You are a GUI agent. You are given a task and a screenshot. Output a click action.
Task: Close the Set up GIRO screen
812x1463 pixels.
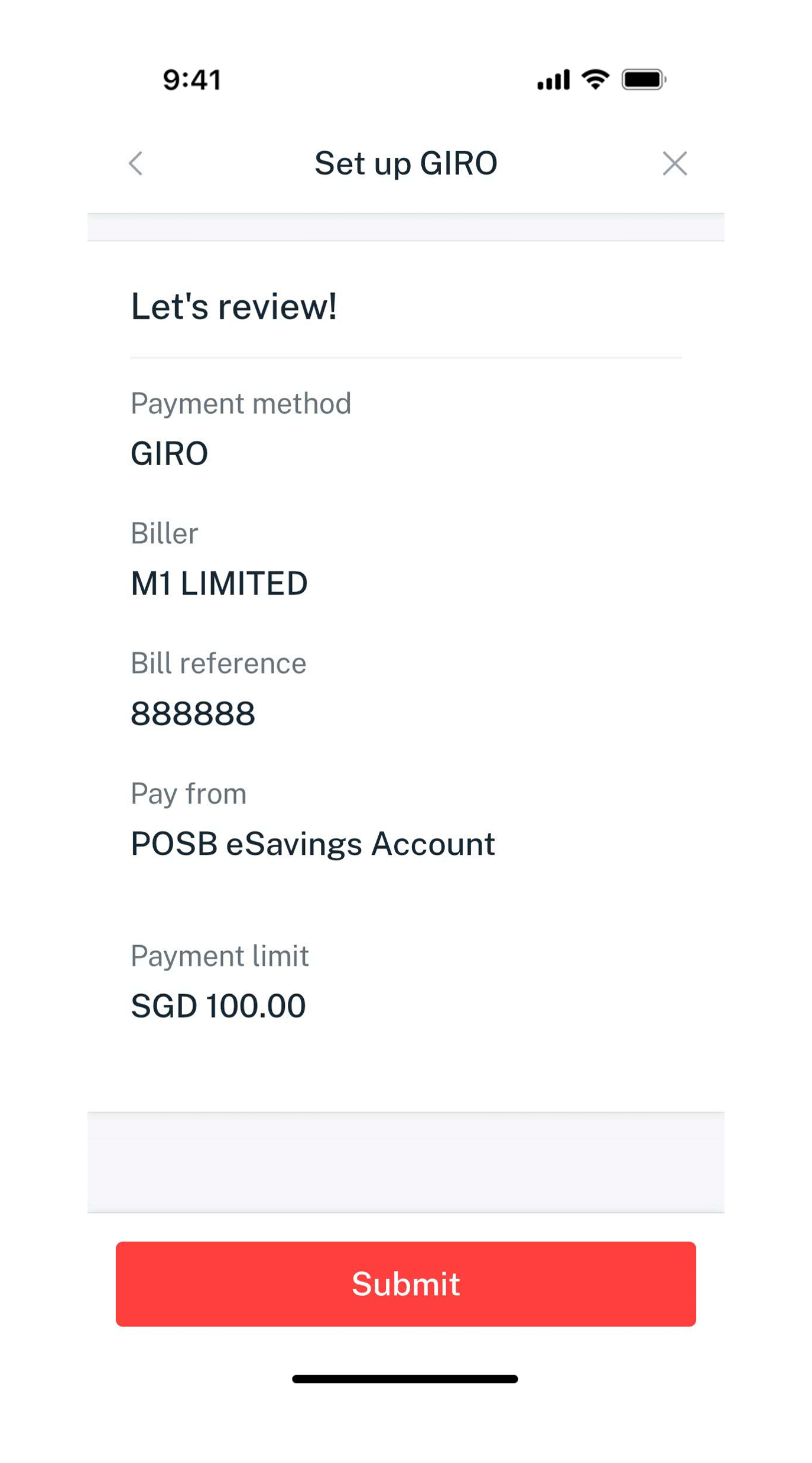click(674, 164)
